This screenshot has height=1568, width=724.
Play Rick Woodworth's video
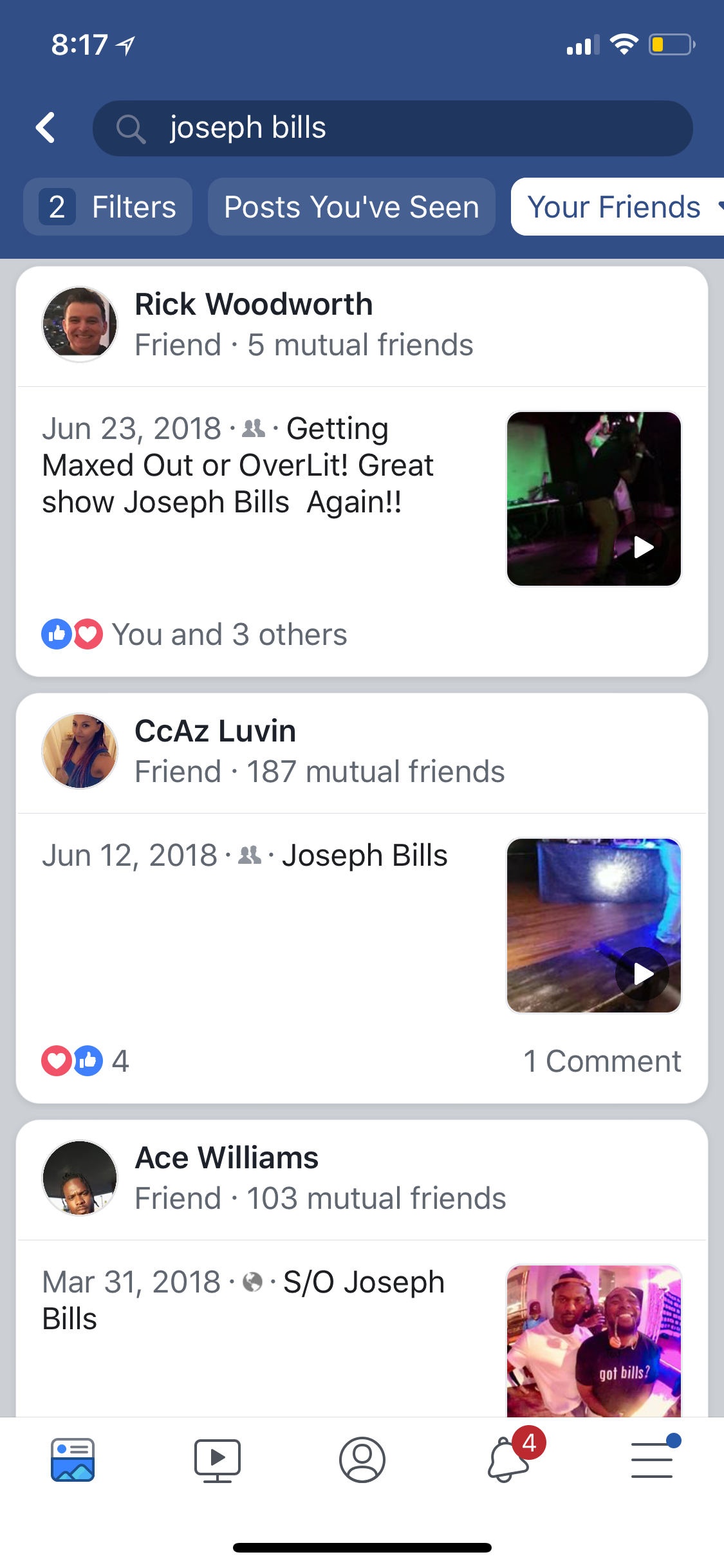[x=593, y=499]
